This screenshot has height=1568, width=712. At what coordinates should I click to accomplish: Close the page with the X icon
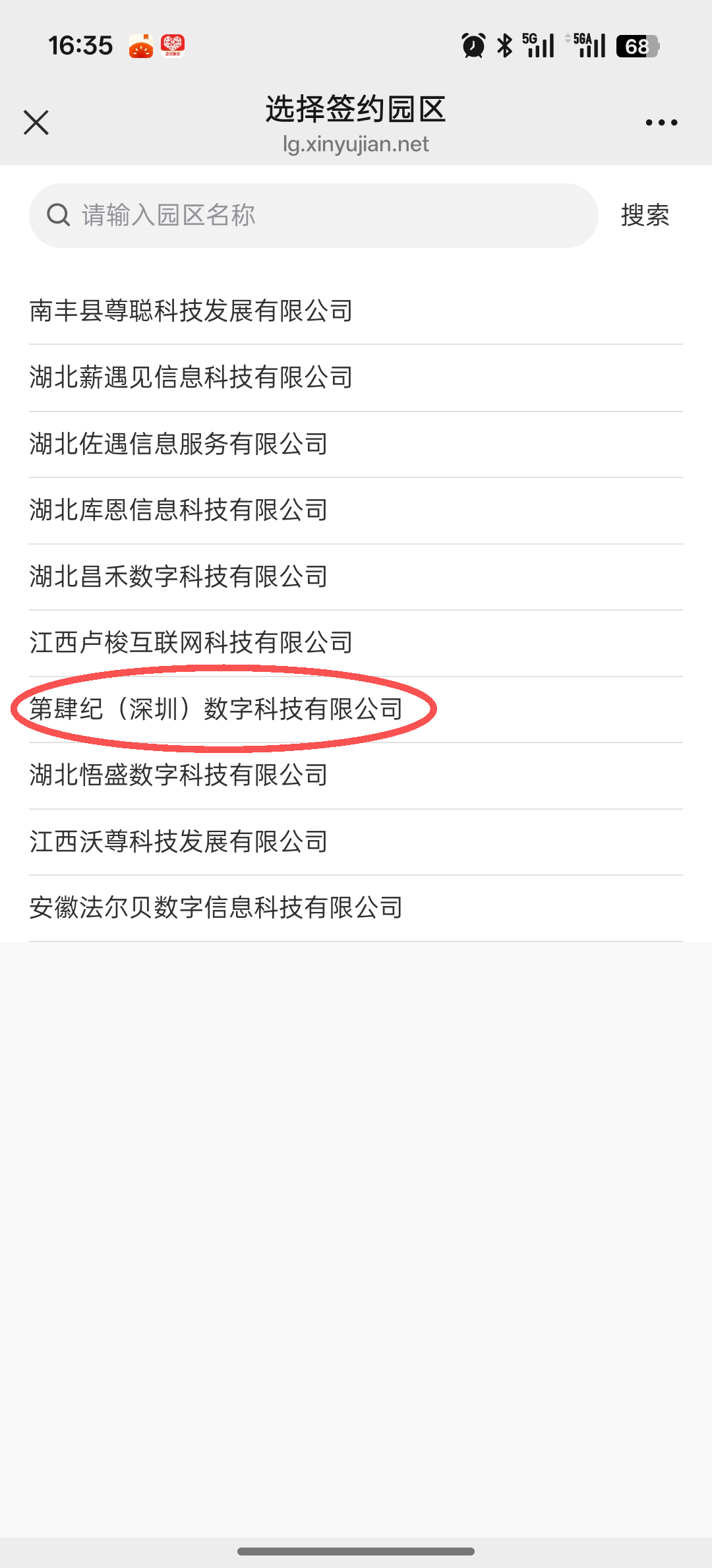pyautogui.click(x=36, y=123)
